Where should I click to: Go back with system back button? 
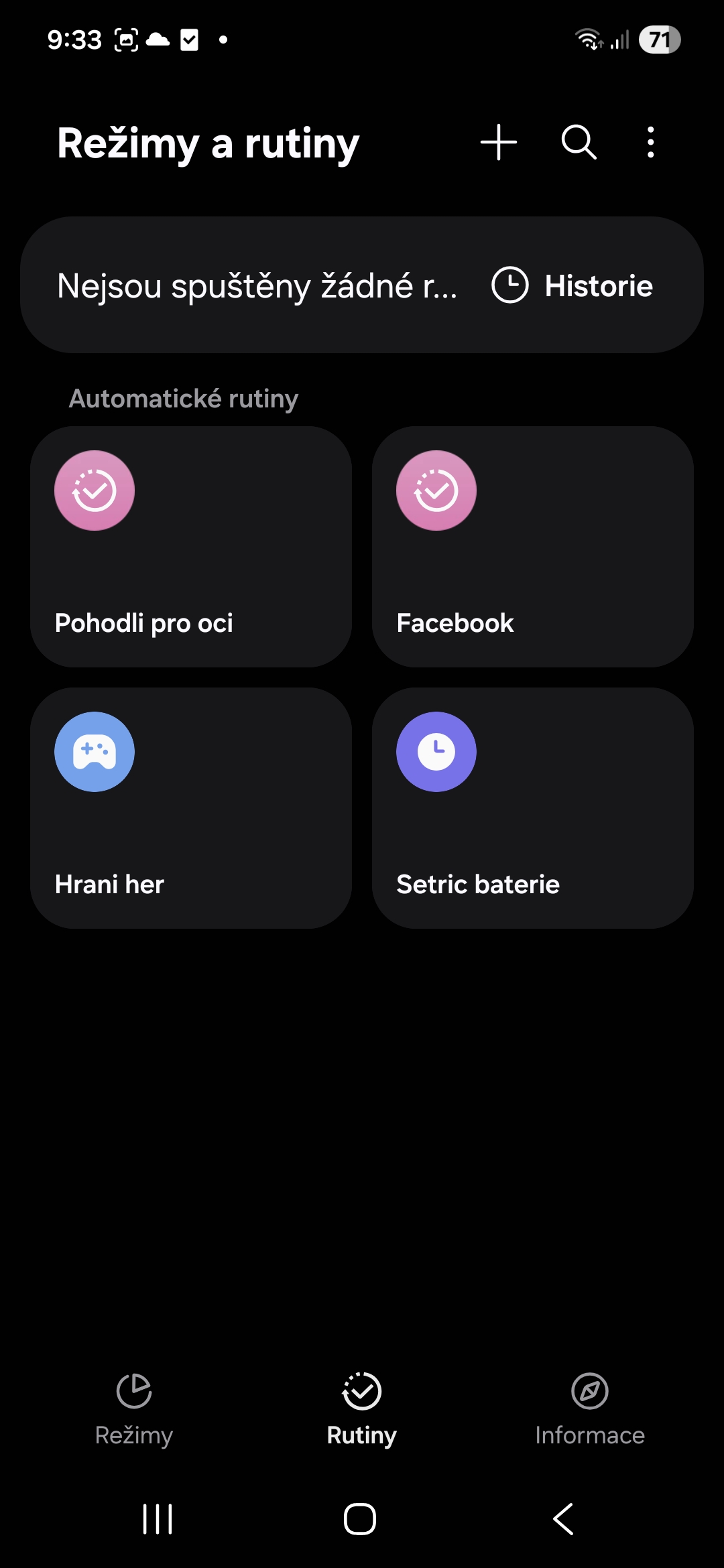click(563, 1519)
